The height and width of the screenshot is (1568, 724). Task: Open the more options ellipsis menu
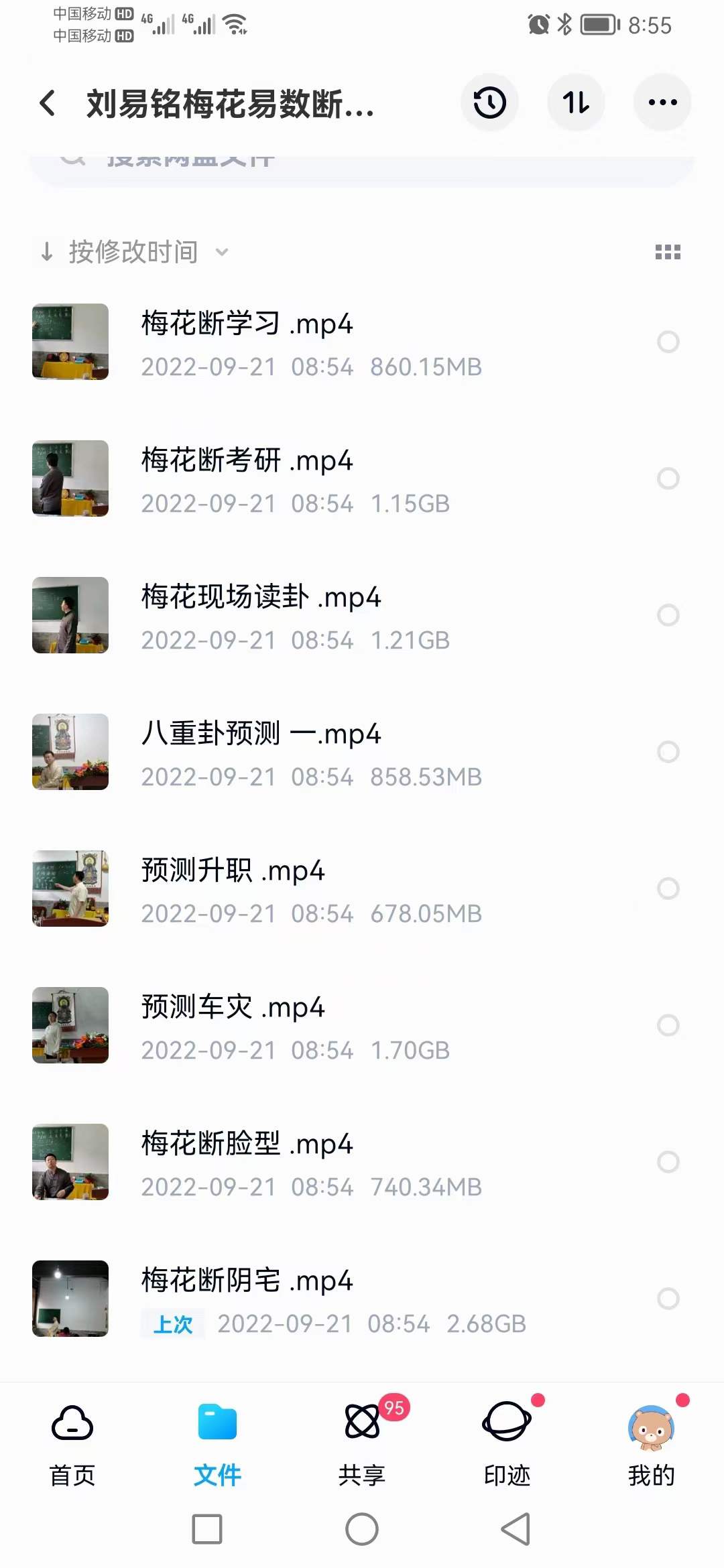(662, 103)
